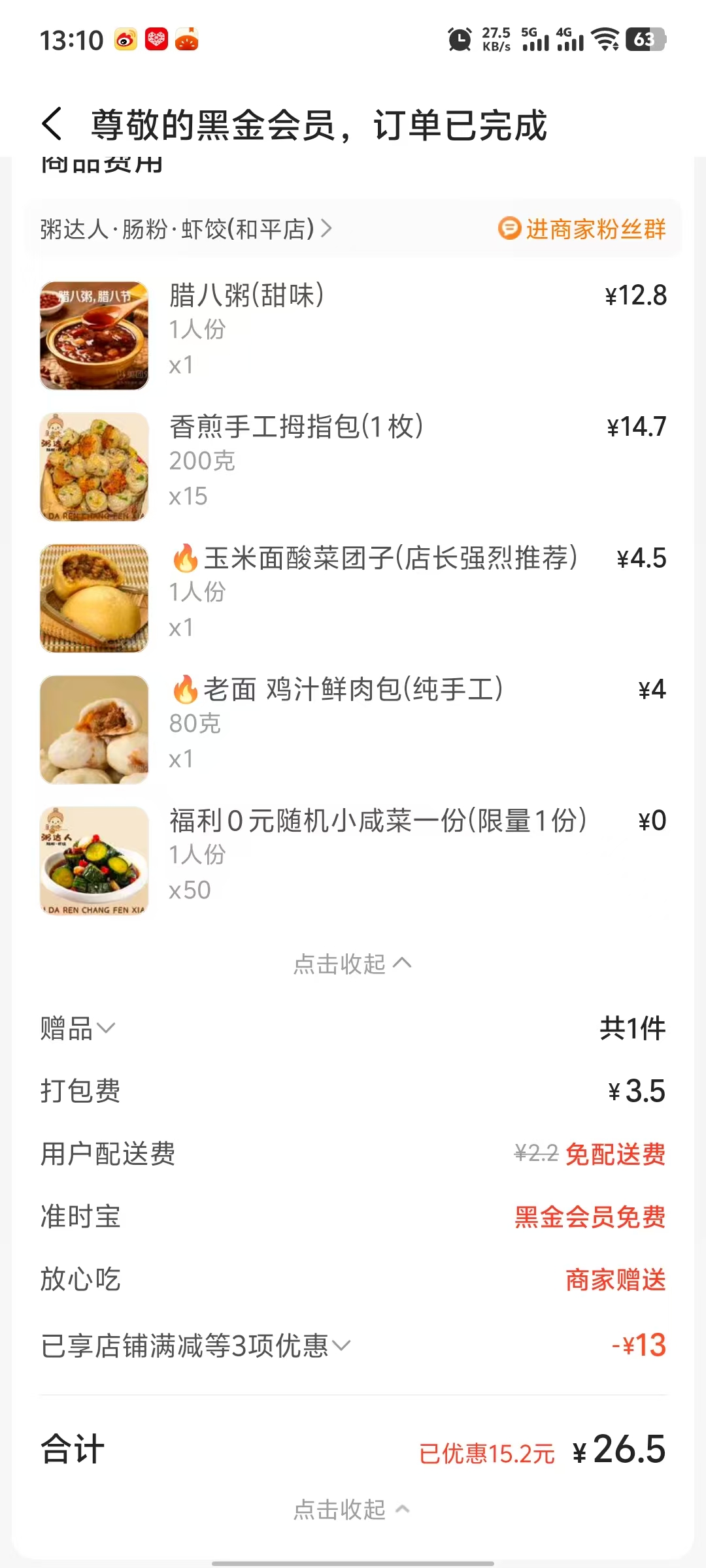Join the 进商家粉丝群 fan group
The width and height of the screenshot is (706, 1568).
(582, 229)
